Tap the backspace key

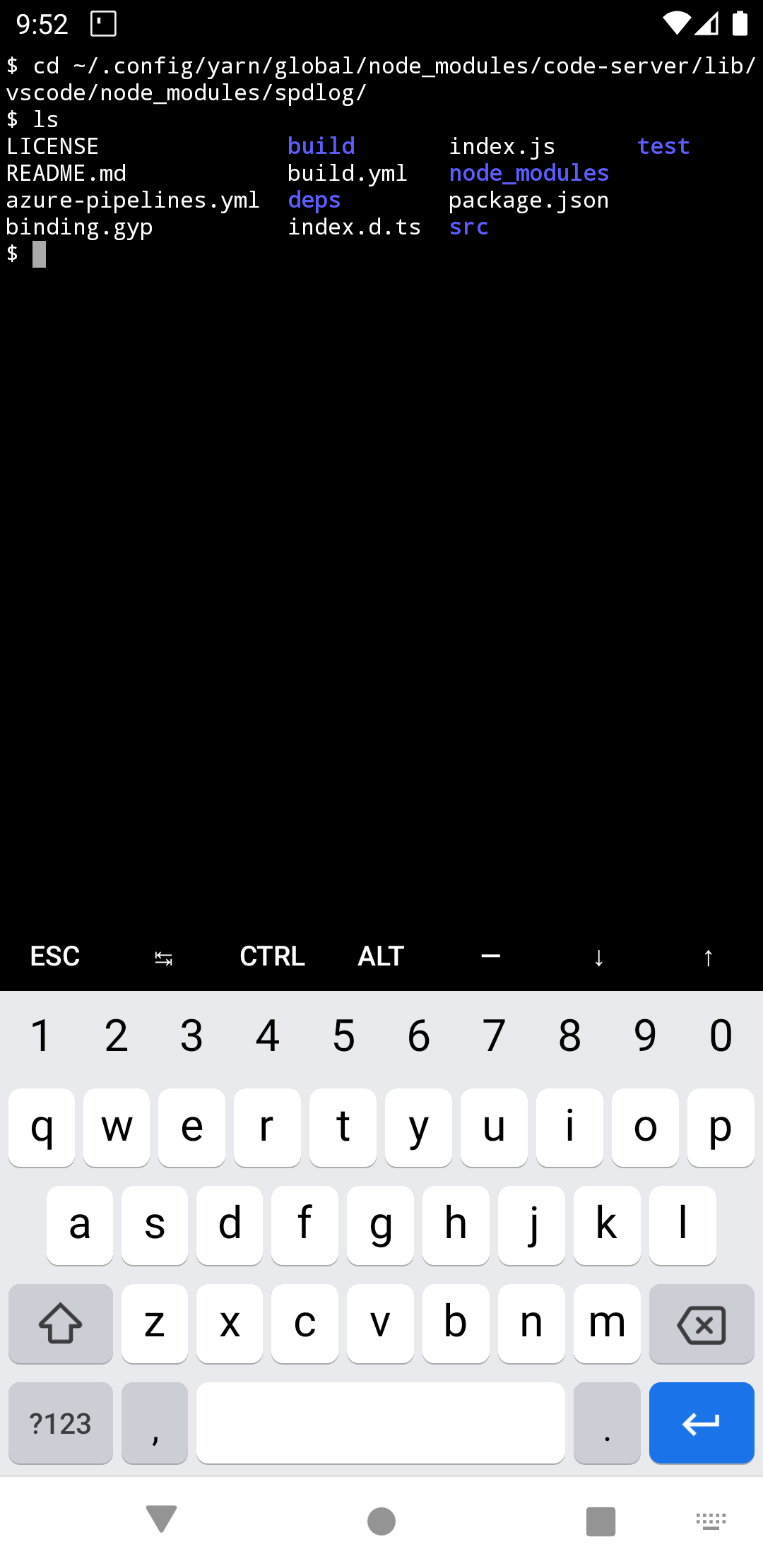tap(701, 1324)
